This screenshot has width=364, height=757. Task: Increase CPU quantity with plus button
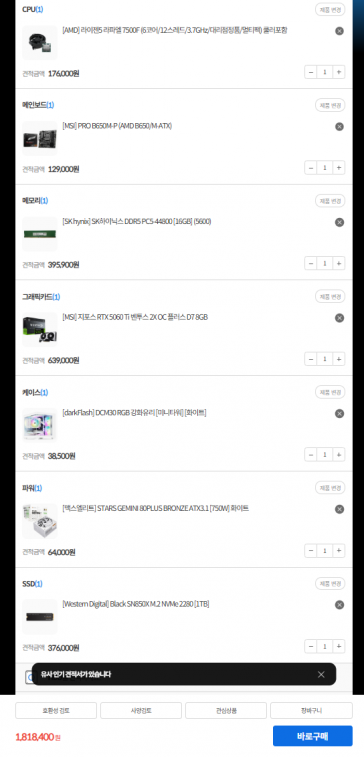pyautogui.click(x=338, y=72)
